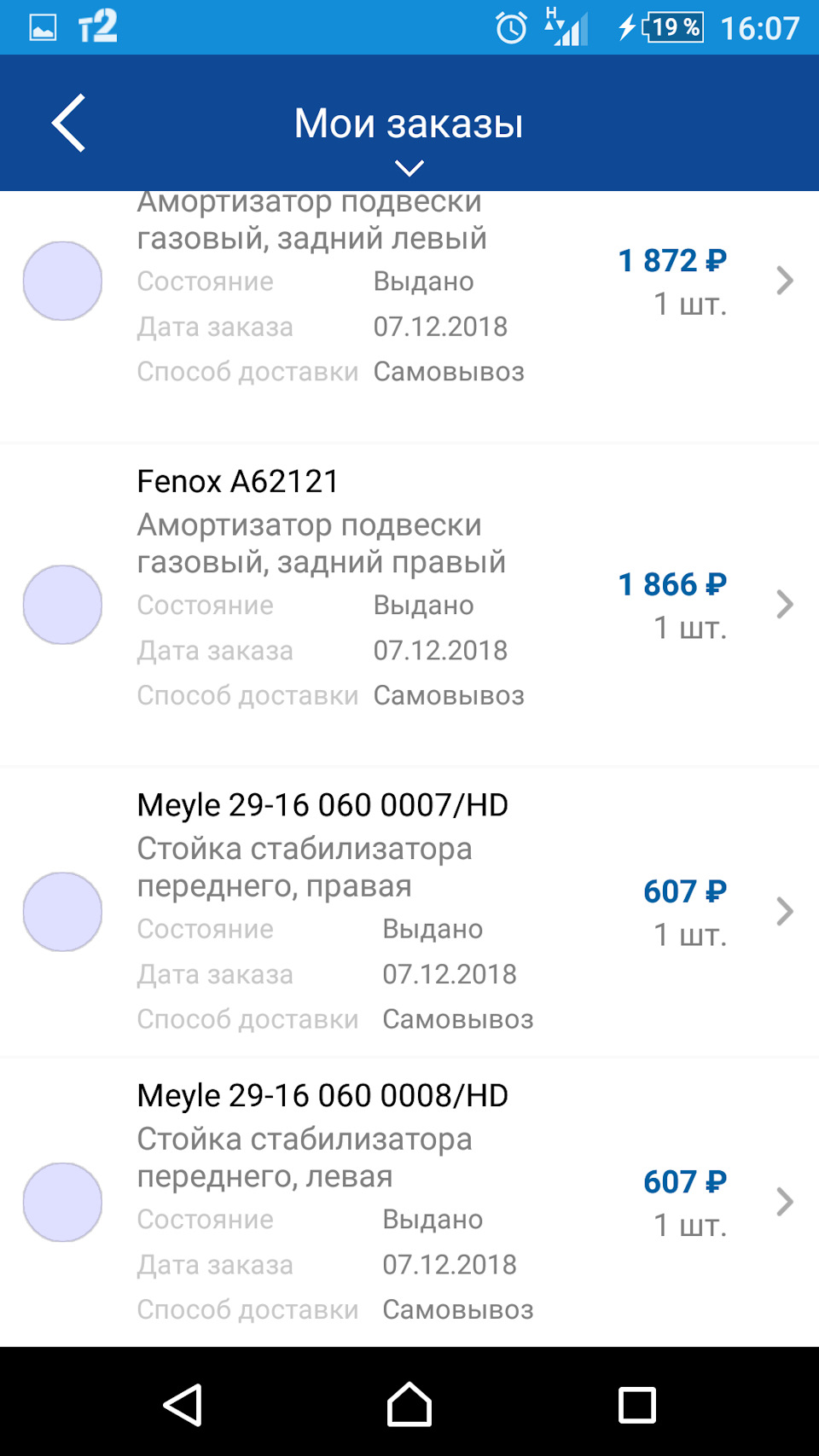Open the Мои заказы title menu
This screenshot has width=819, height=1456.
(409, 122)
